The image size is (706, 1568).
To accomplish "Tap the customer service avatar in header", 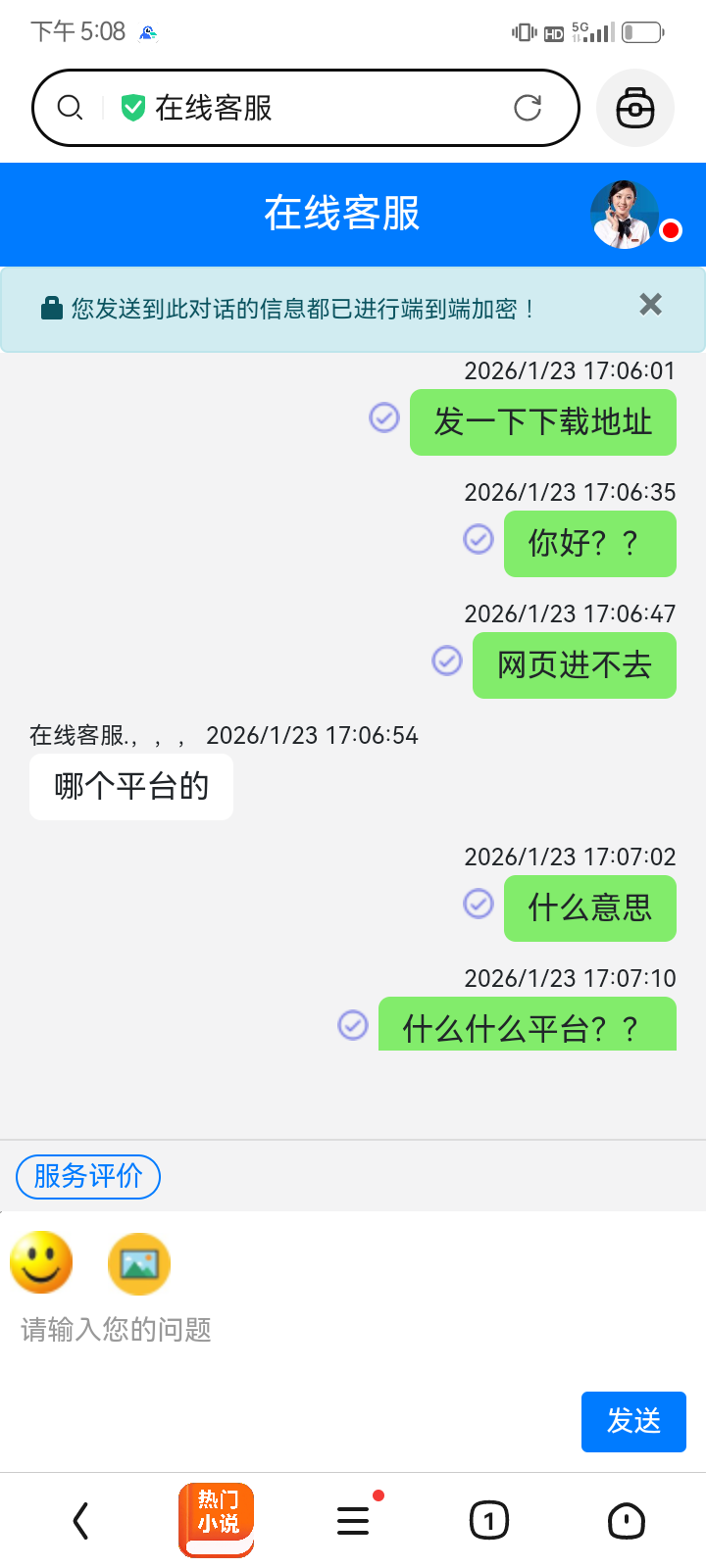I will click(624, 214).
